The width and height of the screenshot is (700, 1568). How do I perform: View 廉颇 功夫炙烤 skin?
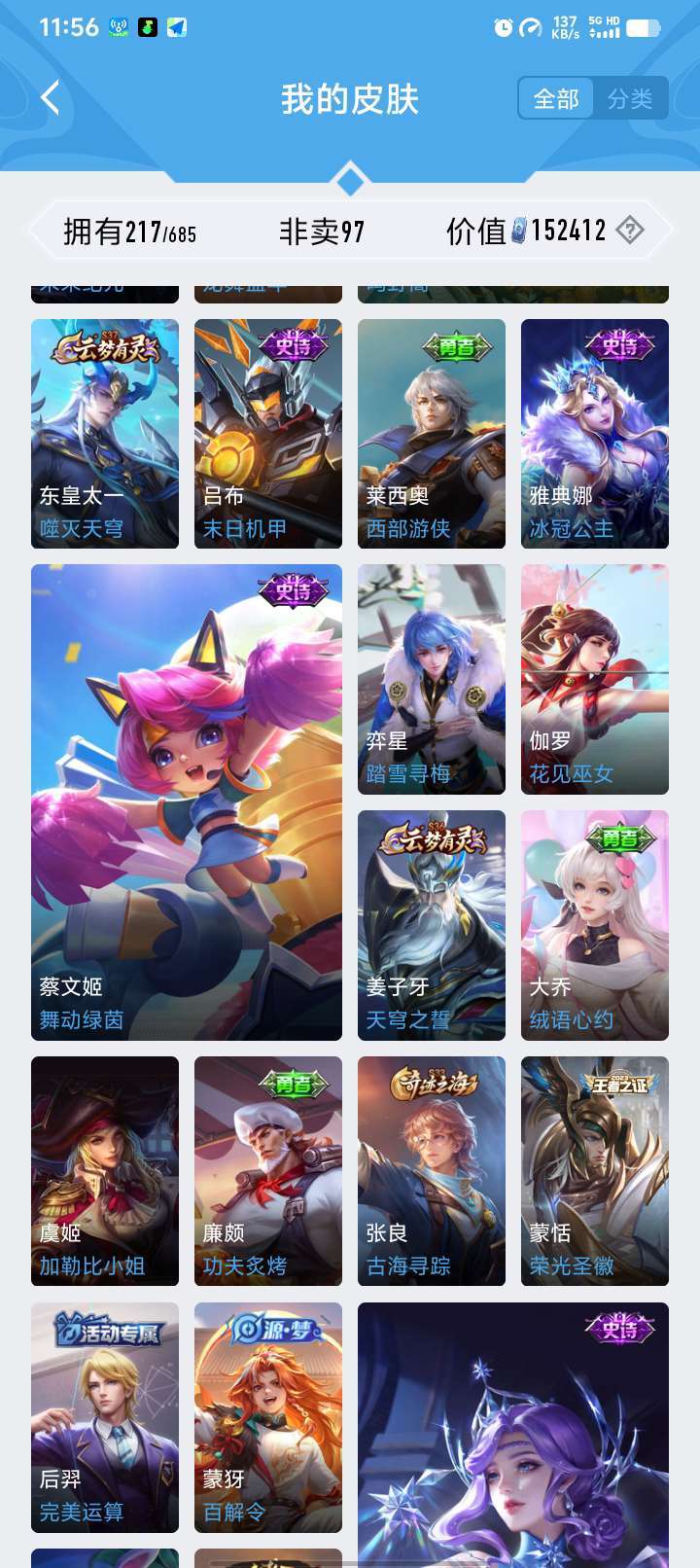coord(268,1171)
